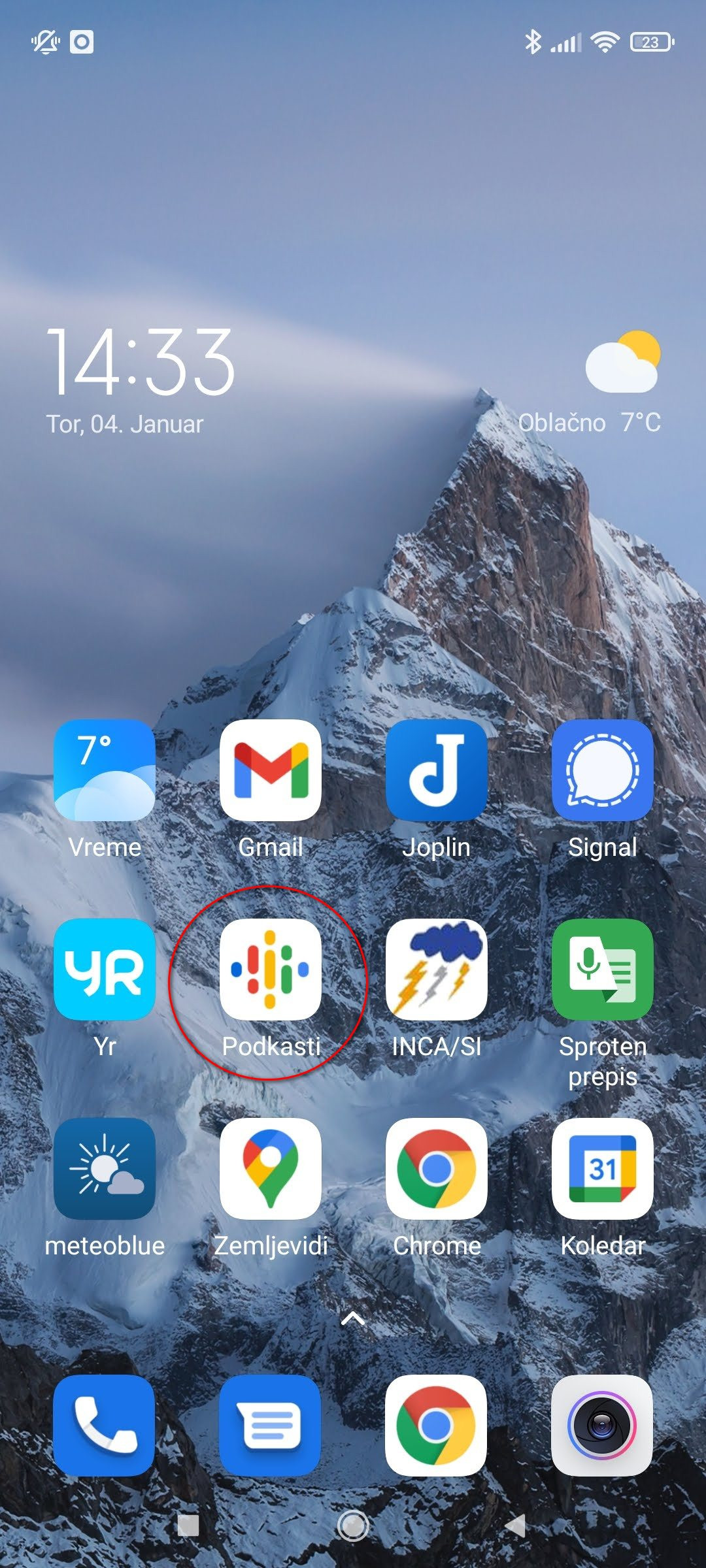The width and height of the screenshot is (706, 1568).
Task: Open the Vreme weather app
Action: coord(105,771)
